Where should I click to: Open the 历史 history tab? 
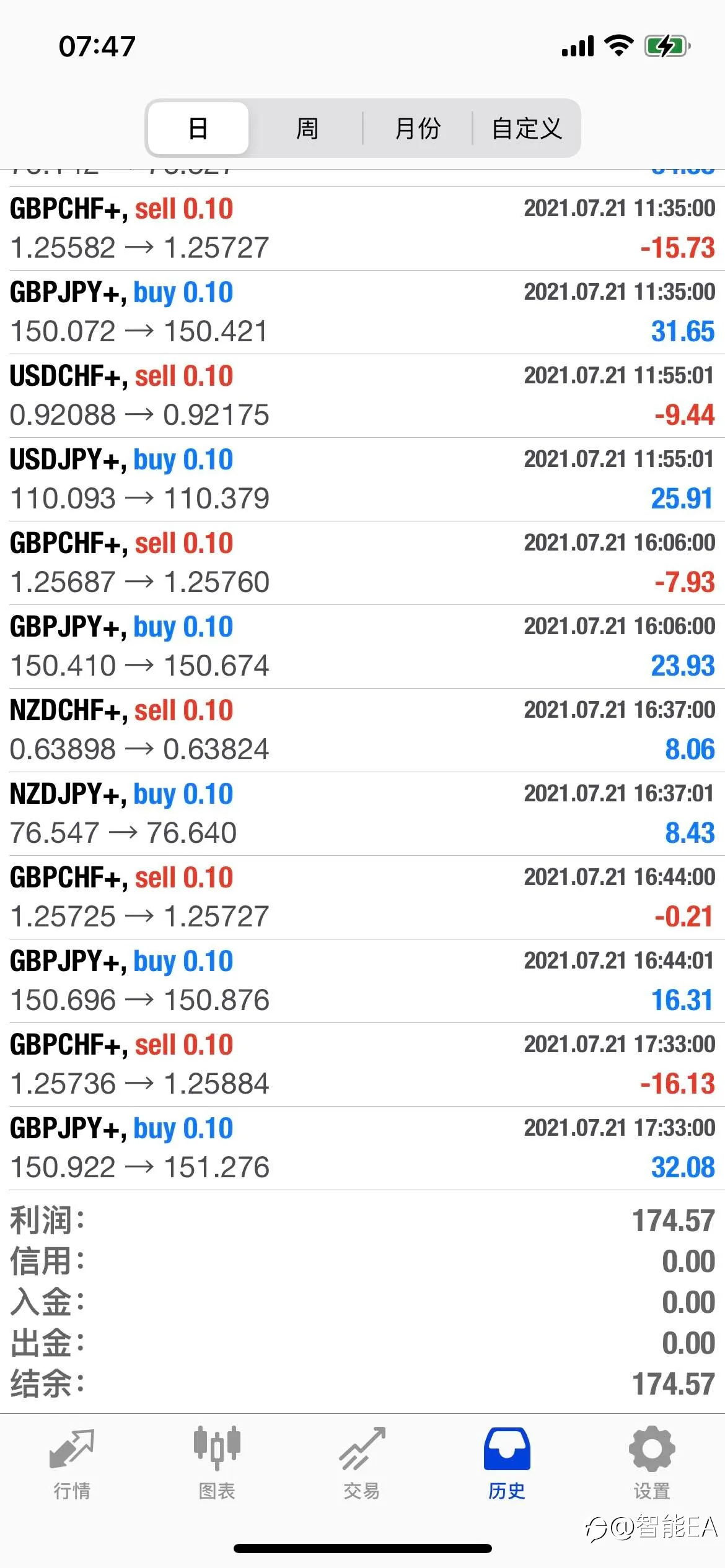[x=507, y=1464]
